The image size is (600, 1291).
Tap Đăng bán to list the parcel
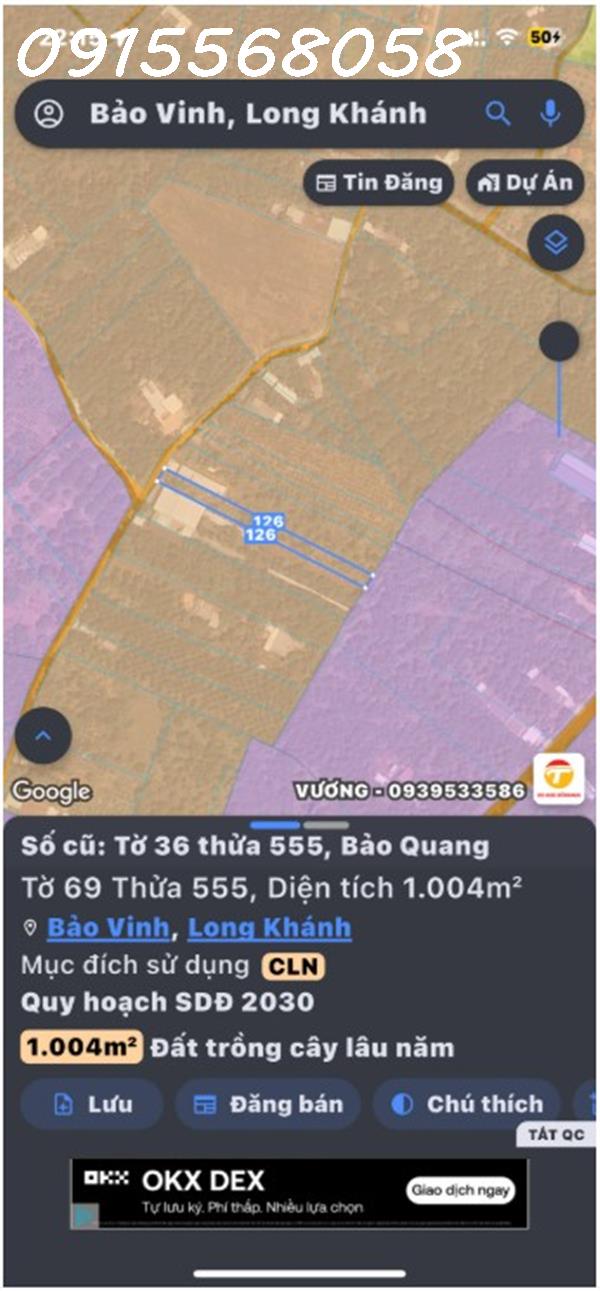(268, 1104)
